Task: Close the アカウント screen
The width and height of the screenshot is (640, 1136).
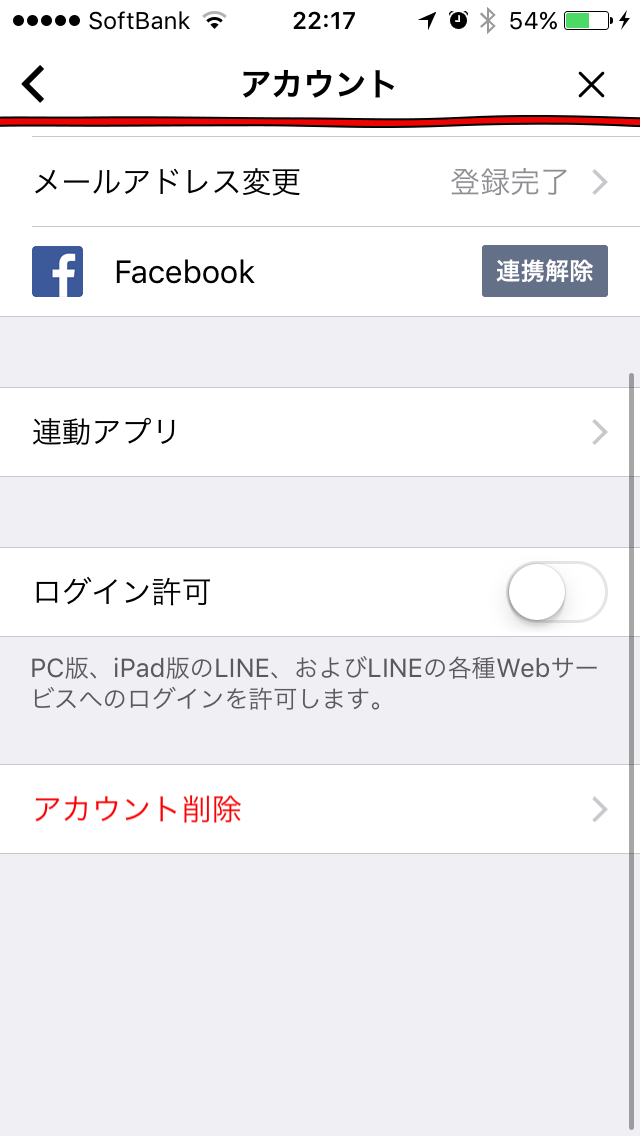Action: point(591,86)
